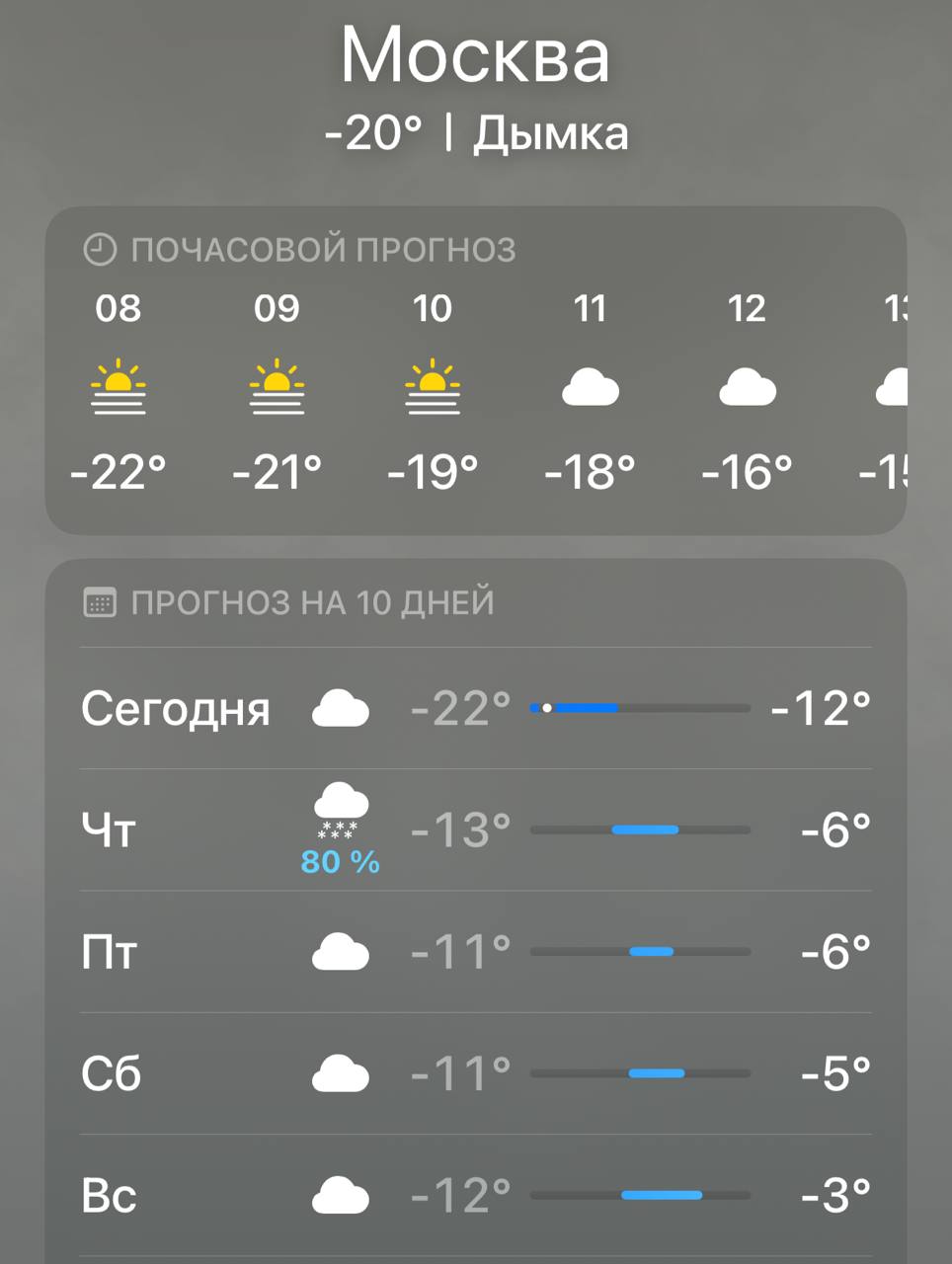Viewport: 952px width, 1264px height.
Task: Tap the Sunday (Вс) forecast row
Action: pyautogui.click(x=474, y=1195)
